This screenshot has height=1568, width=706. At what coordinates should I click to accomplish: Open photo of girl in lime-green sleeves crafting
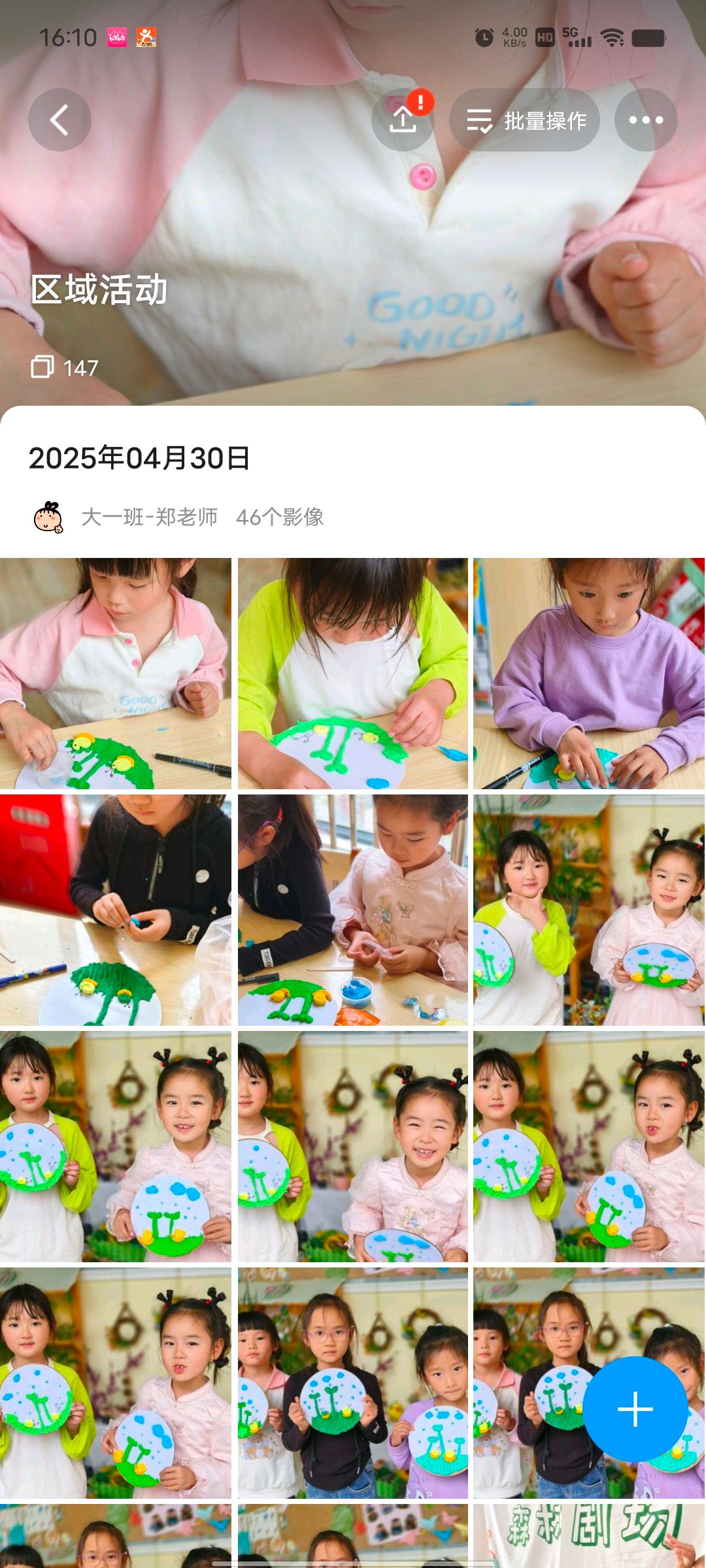coord(353,673)
